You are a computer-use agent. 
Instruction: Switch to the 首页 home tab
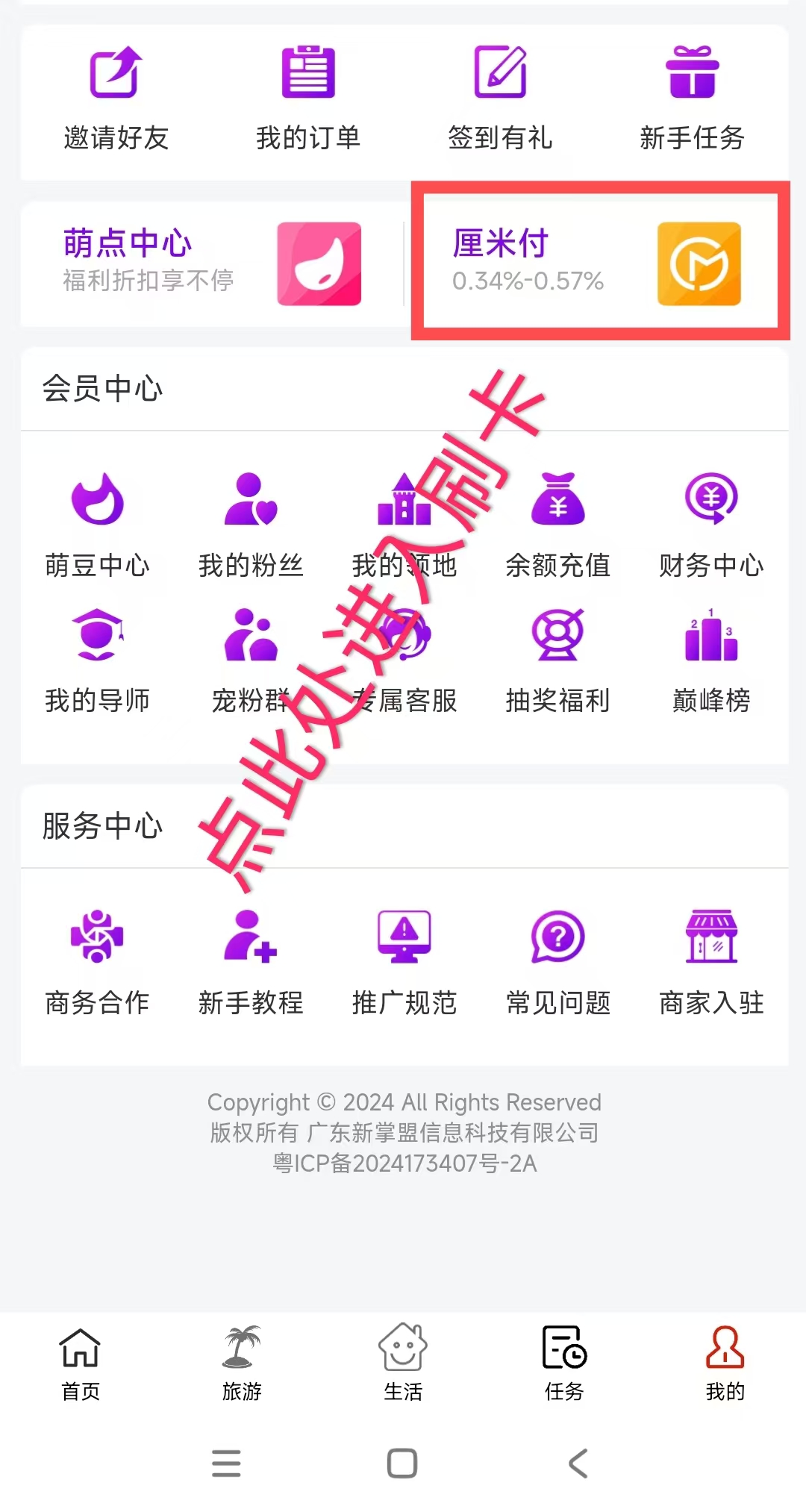(81, 1363)
